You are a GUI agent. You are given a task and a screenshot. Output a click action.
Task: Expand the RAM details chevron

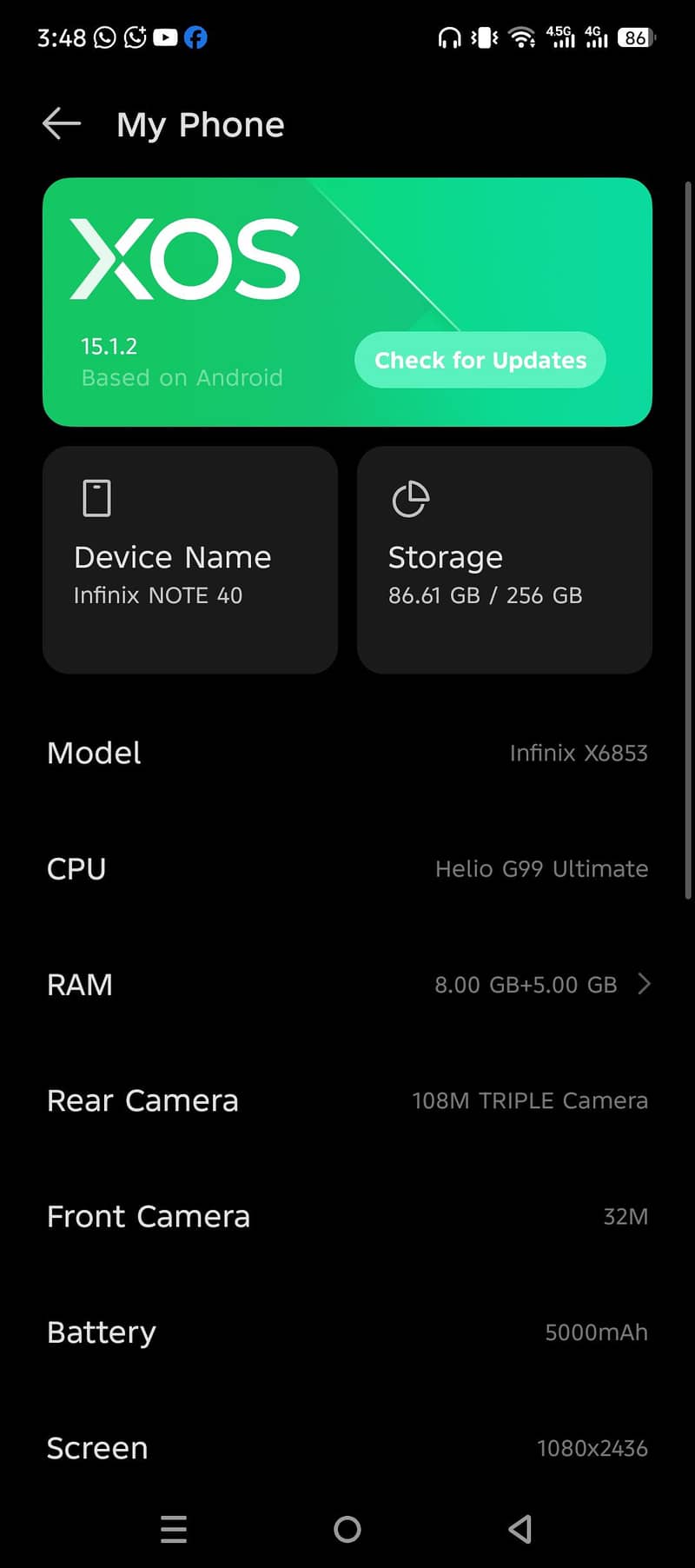[x=644, y=984]
